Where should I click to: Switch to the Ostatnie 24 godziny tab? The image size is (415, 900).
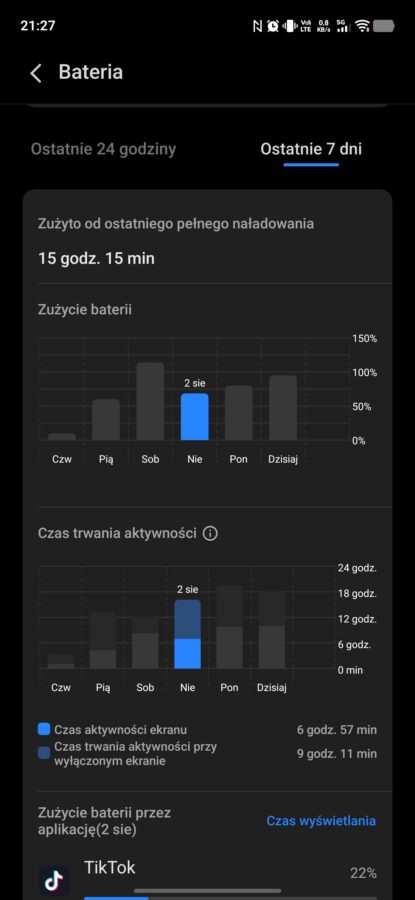click(103, 149)
